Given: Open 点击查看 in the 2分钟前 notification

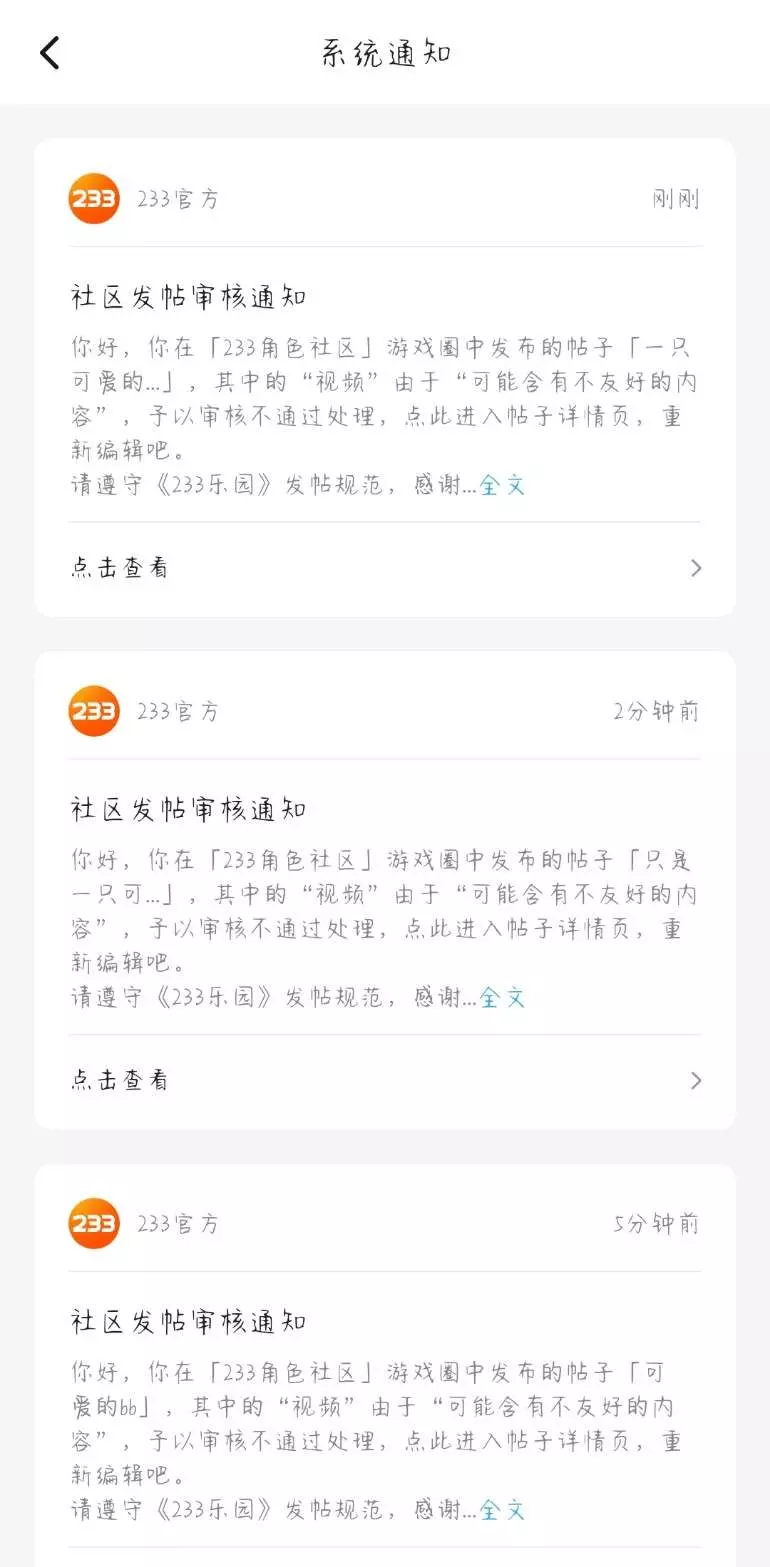Looking at the screenshot, I should pos(385,1080).
